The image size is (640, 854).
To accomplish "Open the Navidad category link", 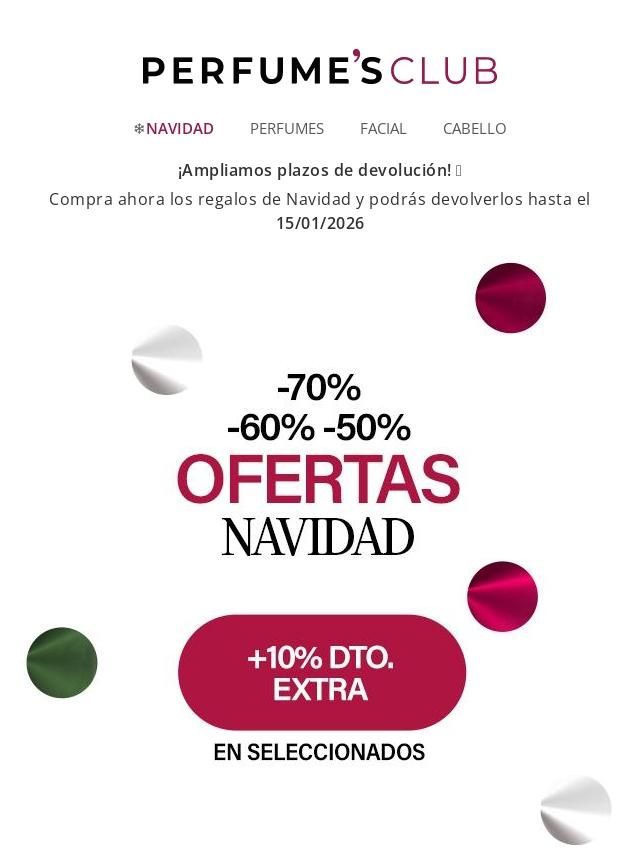I will click(174, 129).
